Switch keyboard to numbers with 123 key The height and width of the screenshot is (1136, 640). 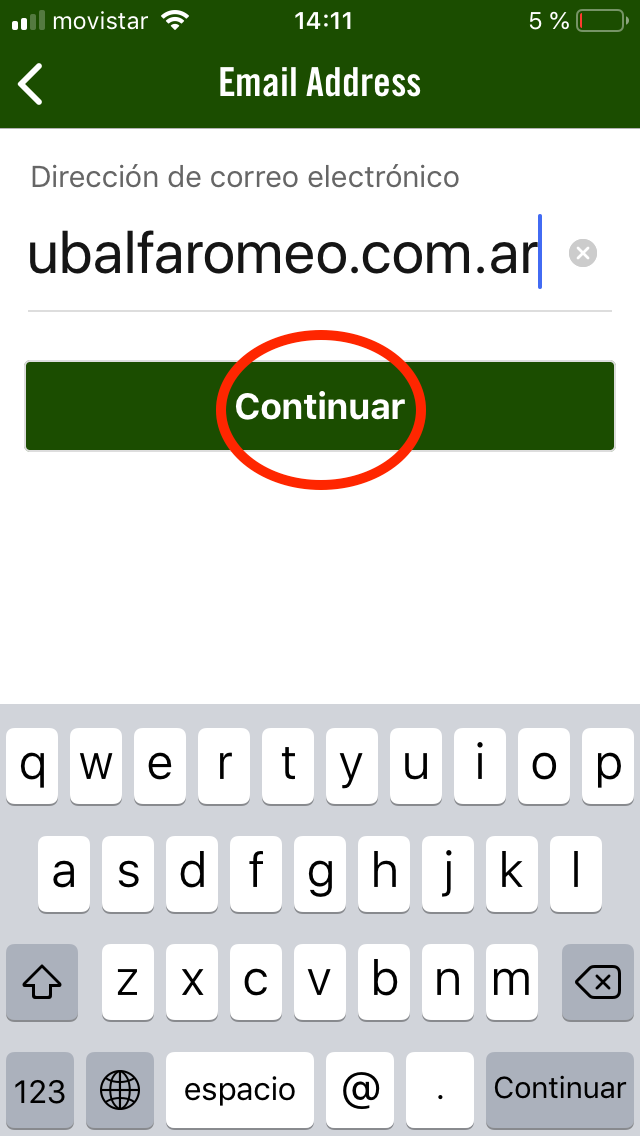(x=41, y=1089)
